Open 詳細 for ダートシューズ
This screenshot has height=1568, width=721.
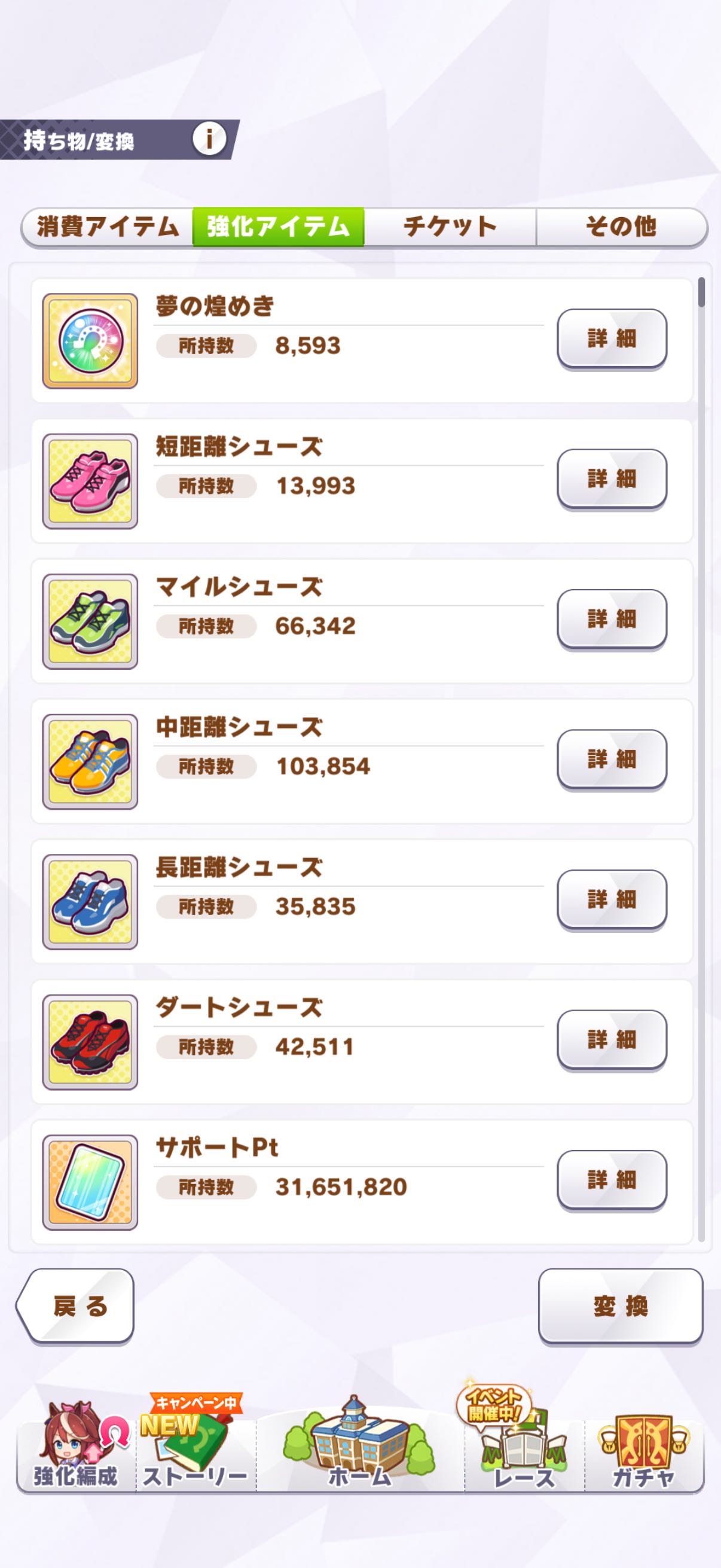[x=612, y=1039]
